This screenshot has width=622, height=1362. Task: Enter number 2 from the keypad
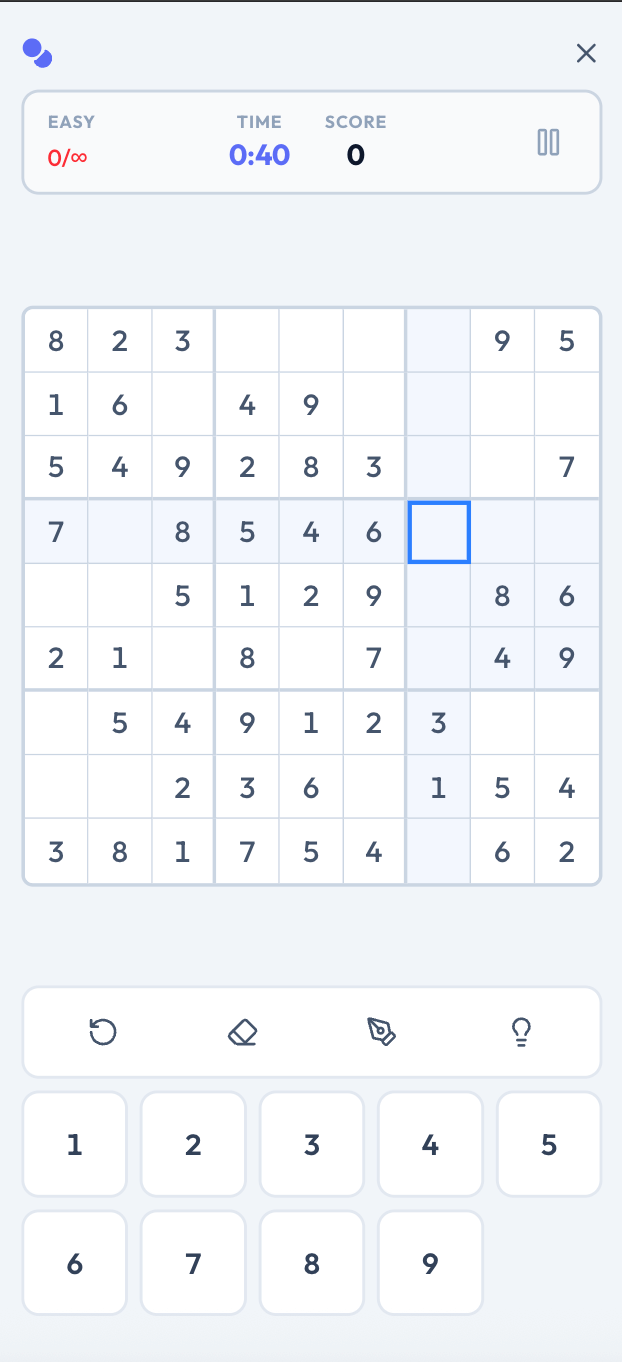193,1144
